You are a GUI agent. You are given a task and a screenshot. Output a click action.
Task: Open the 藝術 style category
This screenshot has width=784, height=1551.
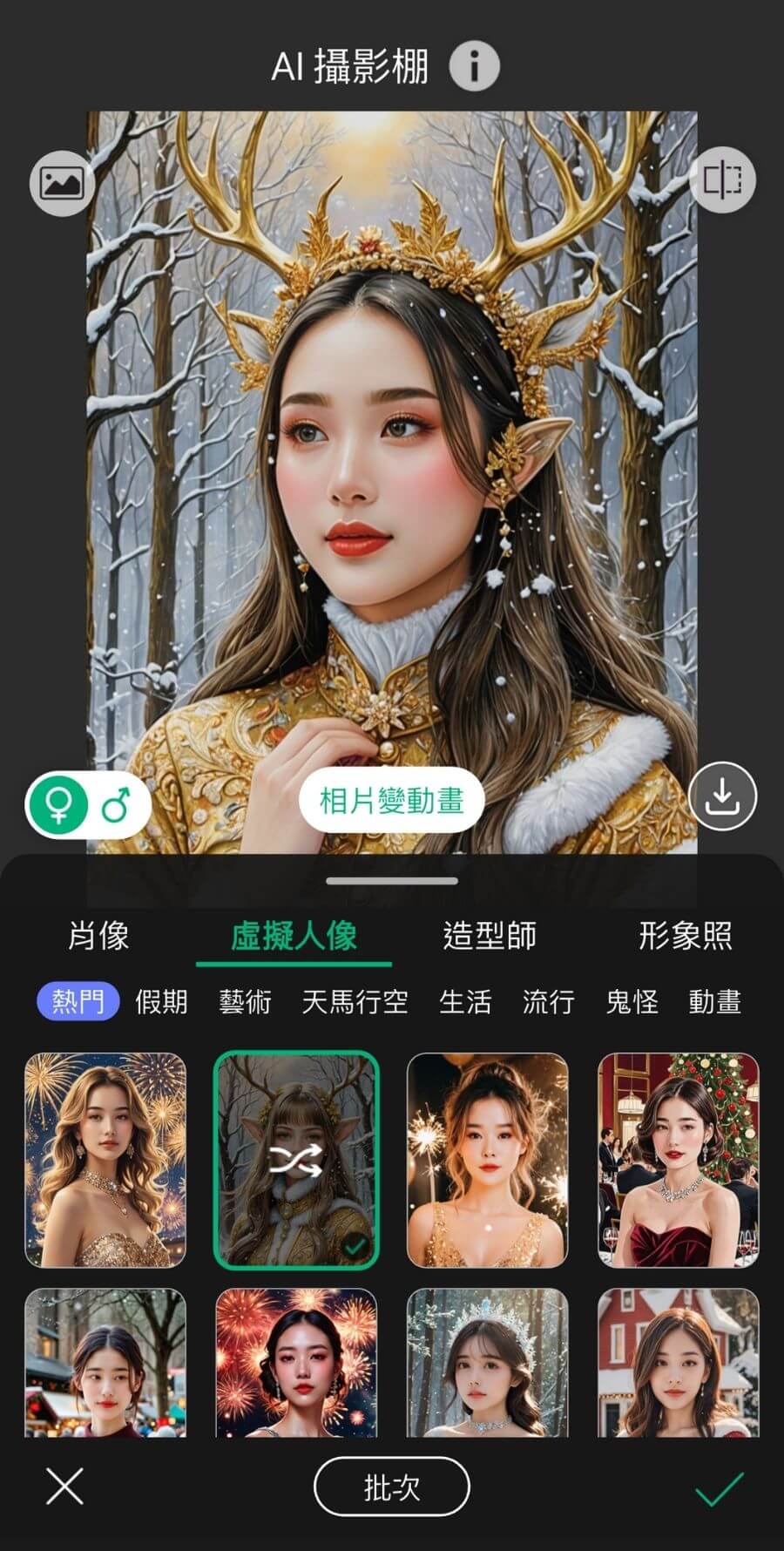245,1002
